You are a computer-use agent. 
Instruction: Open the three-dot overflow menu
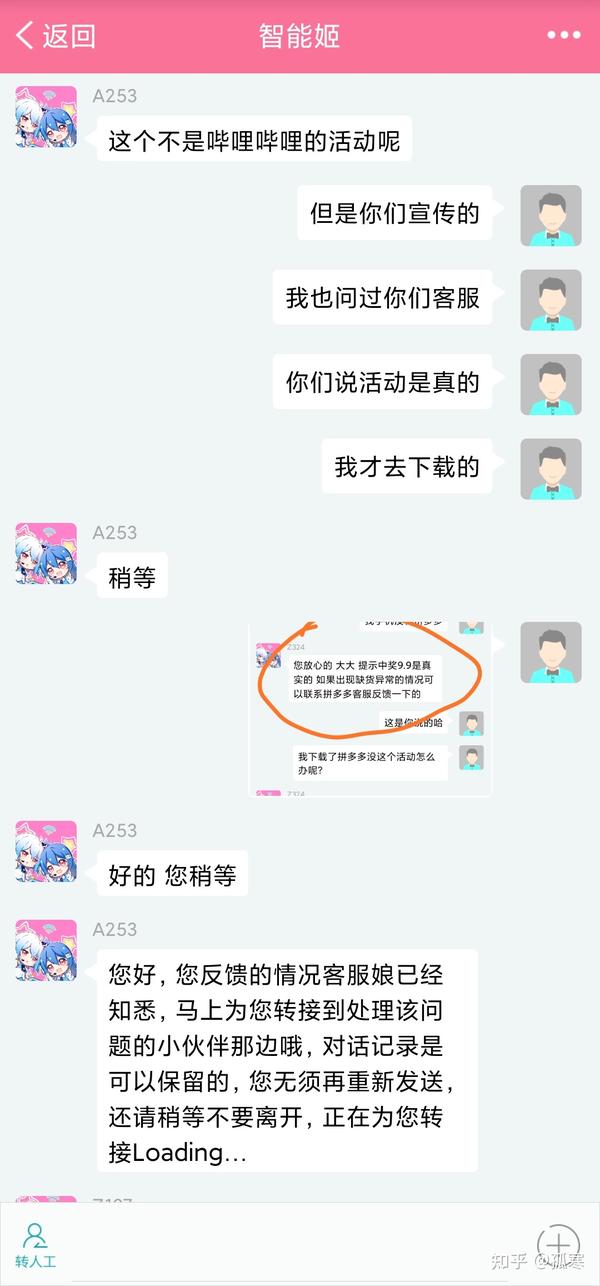tap(563, 36)
